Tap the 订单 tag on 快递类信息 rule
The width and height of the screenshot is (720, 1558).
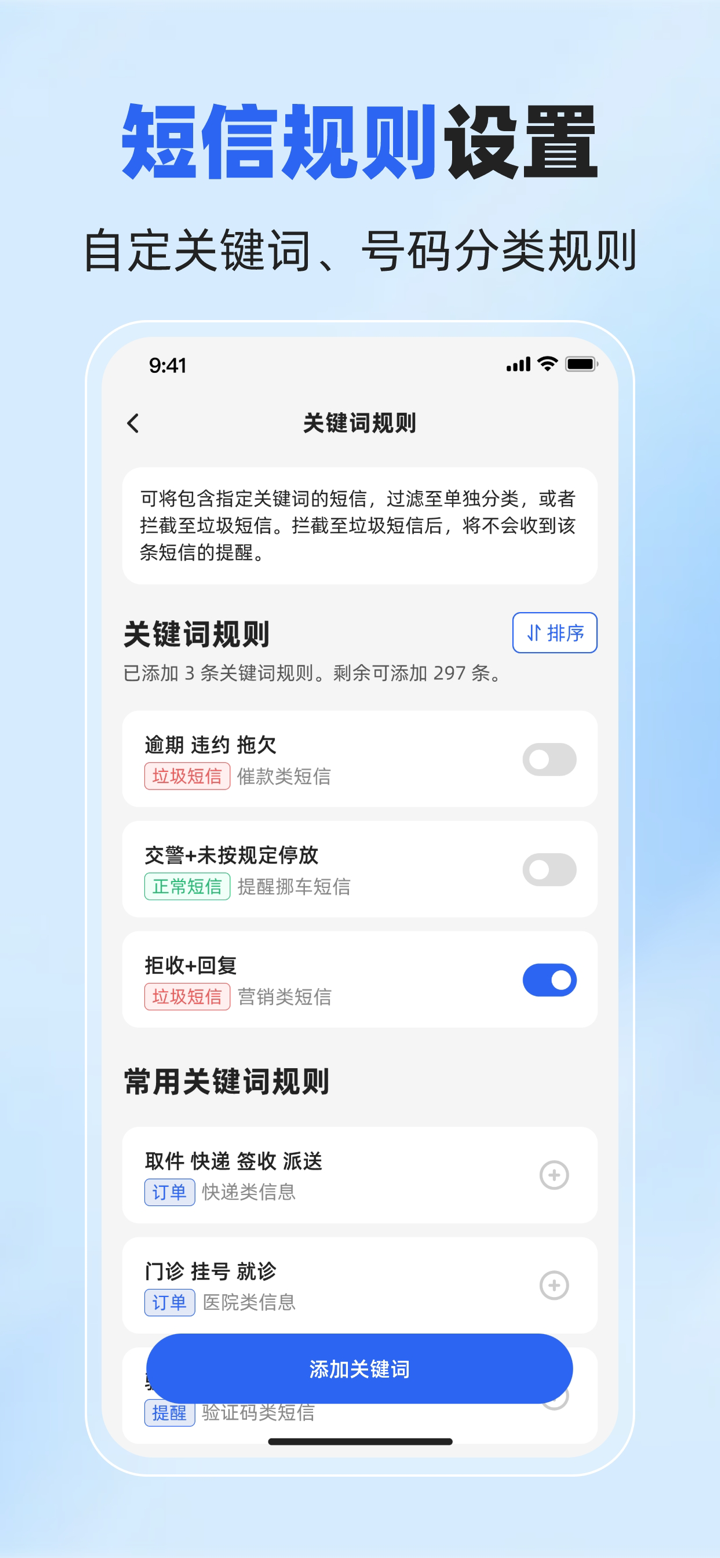[x=169, y=1192]
